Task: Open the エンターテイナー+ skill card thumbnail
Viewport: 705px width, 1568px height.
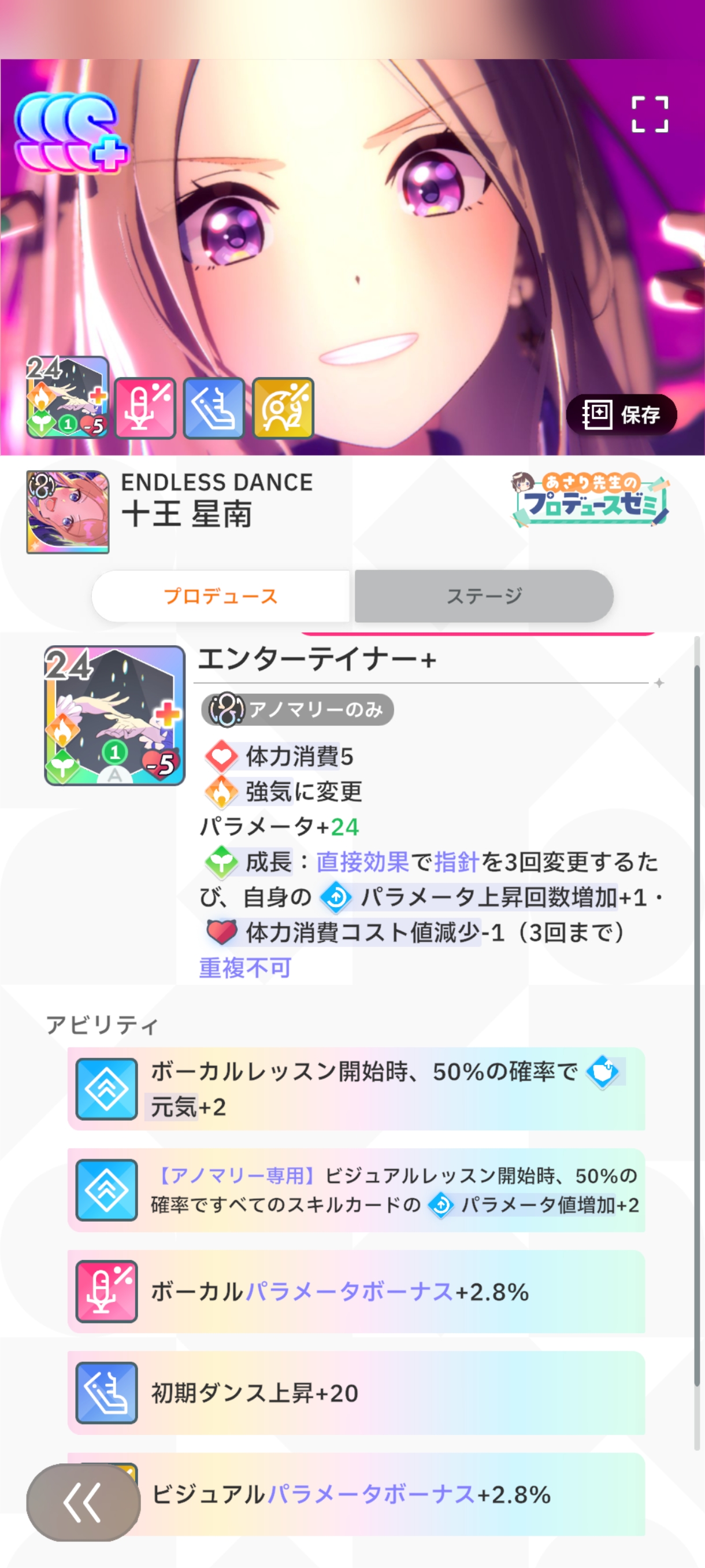Action: [114, 715]
